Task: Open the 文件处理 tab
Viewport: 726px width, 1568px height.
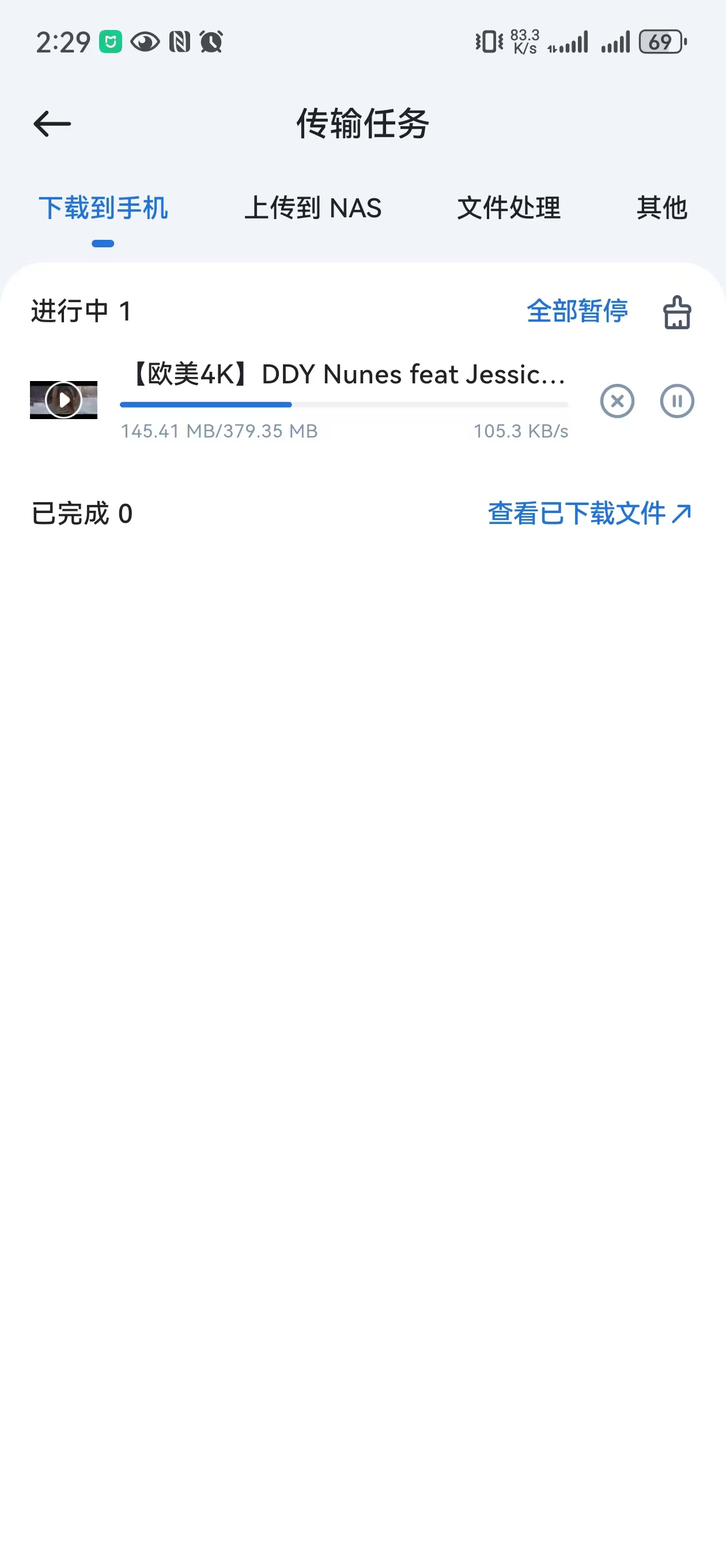Action: click(x=509, y=208)
